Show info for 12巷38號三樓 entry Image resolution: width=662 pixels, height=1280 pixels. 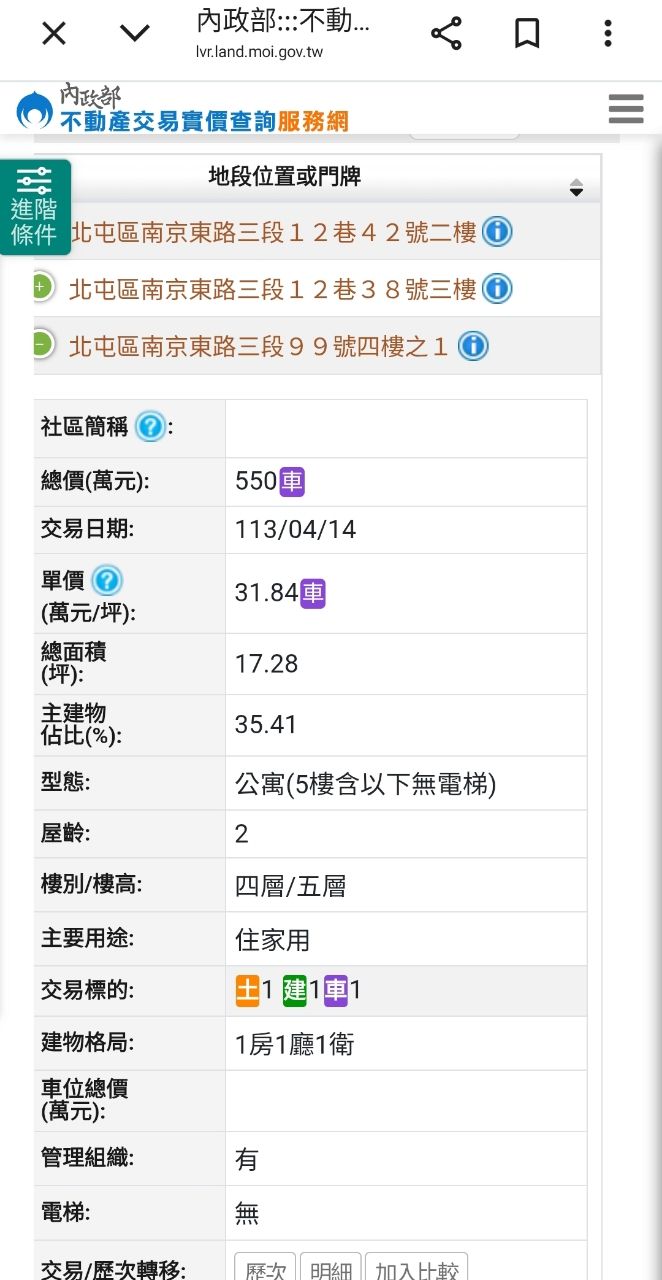coord(497,289)
